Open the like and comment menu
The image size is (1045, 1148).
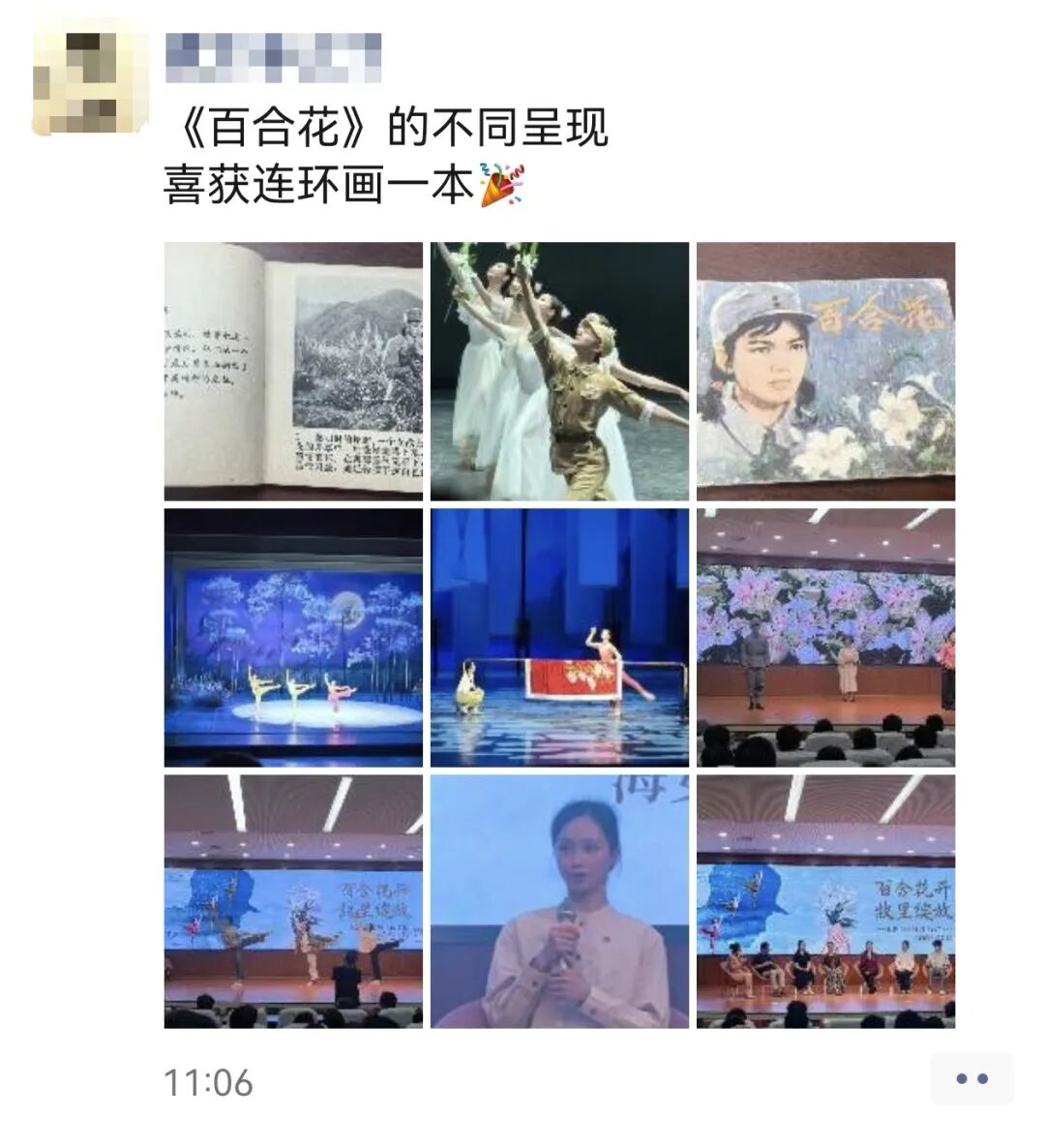pos(970,1078)
